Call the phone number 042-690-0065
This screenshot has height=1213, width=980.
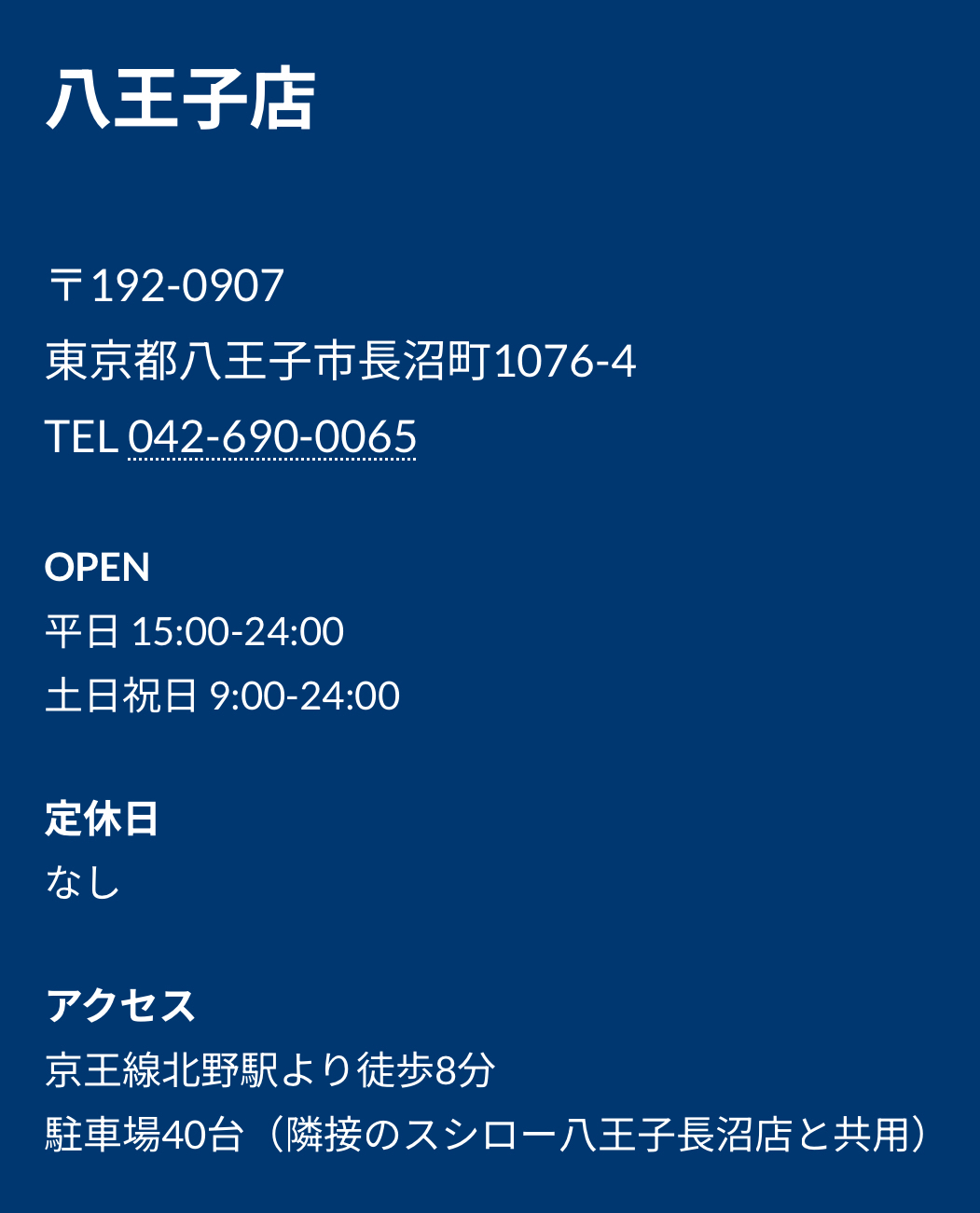pyautogui.click(x=271, y=437)
